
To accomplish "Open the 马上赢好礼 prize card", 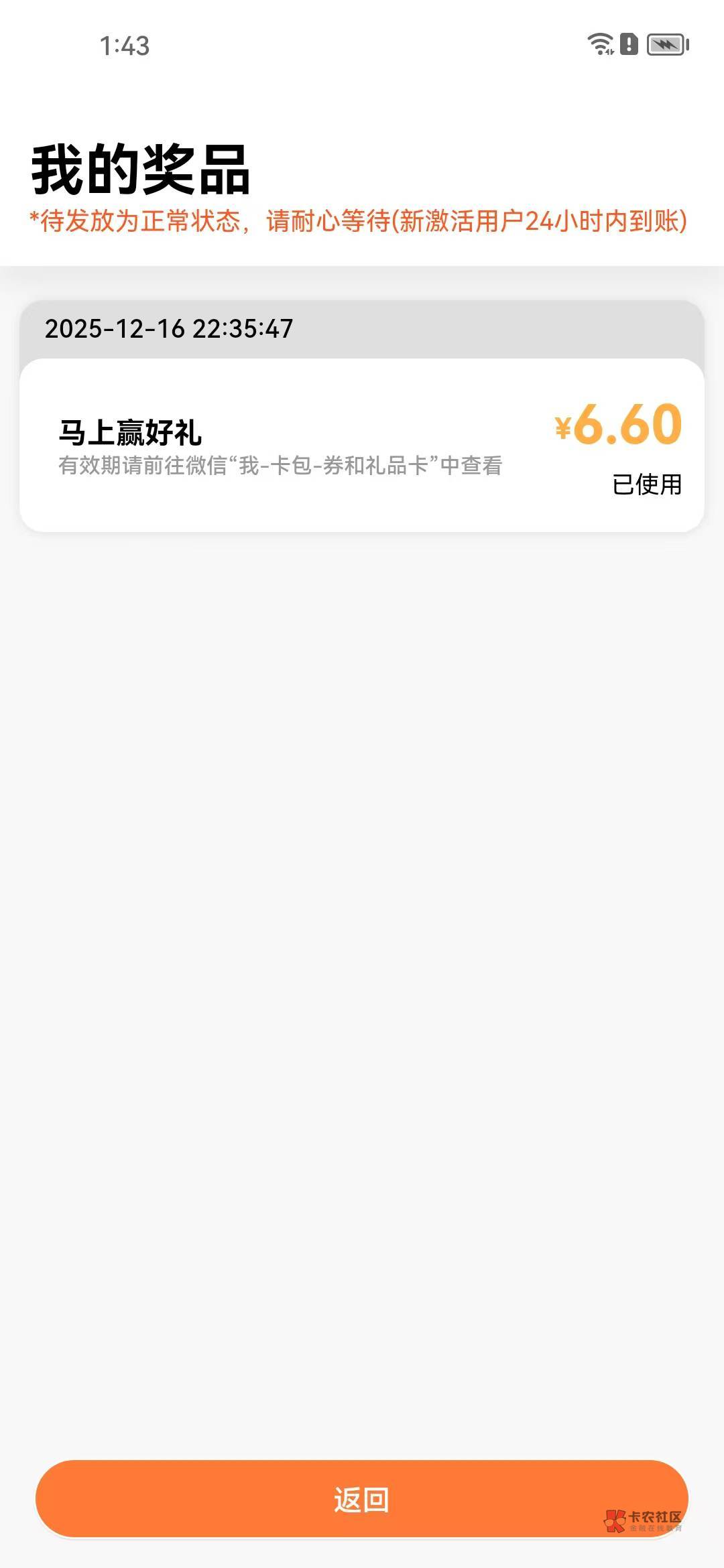I will [x=362, y=446].
